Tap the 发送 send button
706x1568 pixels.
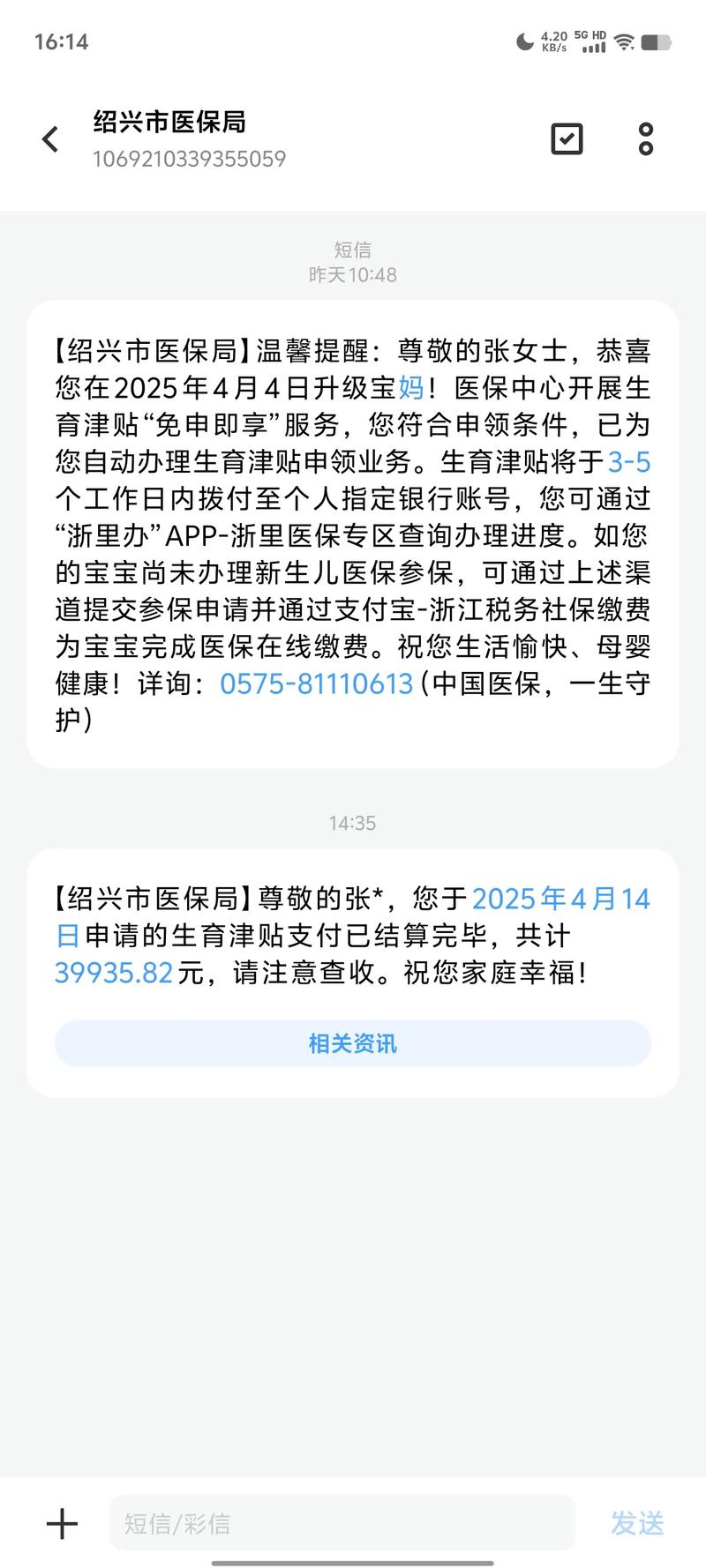tap(637, 1523)
